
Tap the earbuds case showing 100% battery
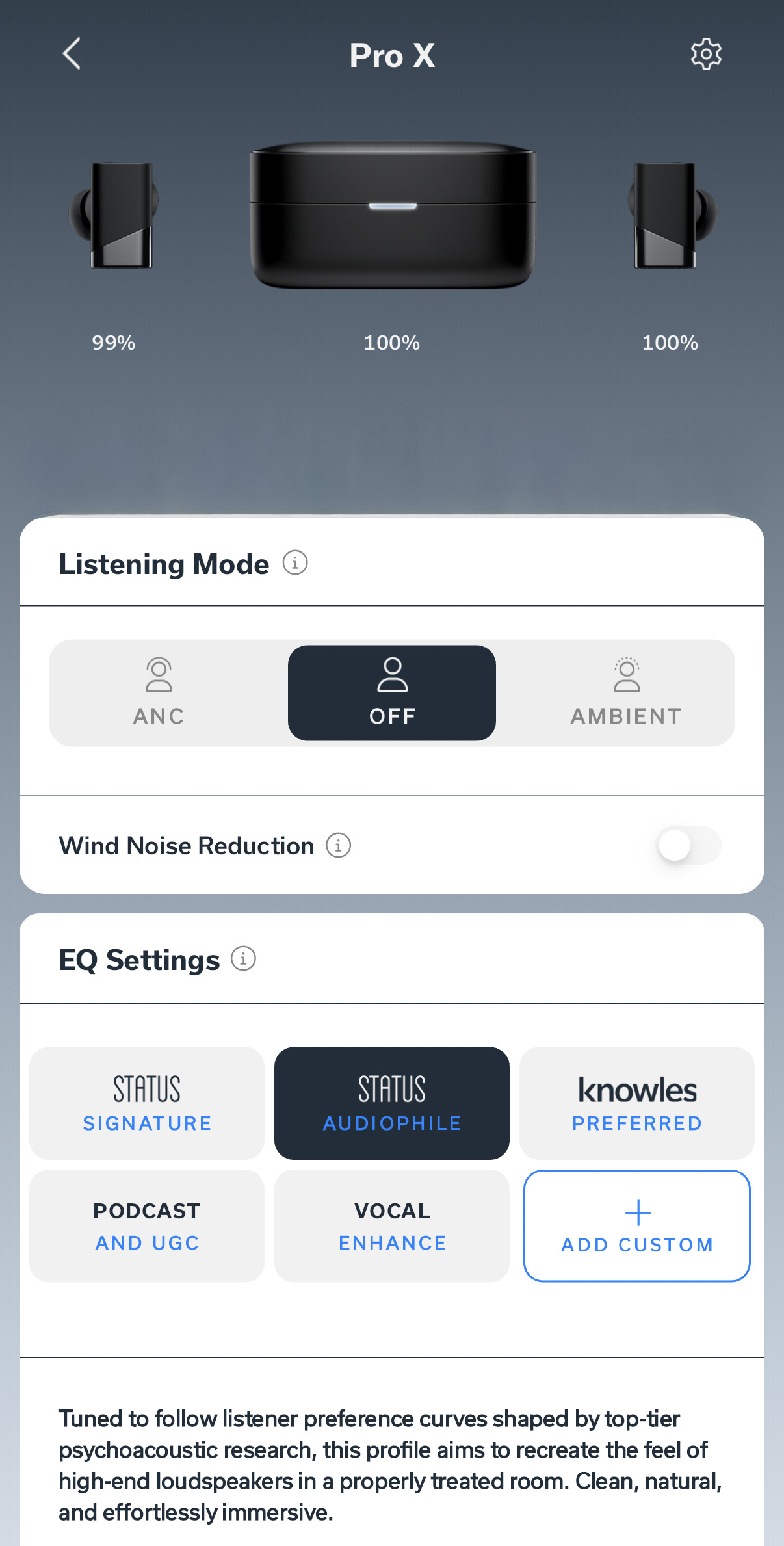[x=391, y=215]
